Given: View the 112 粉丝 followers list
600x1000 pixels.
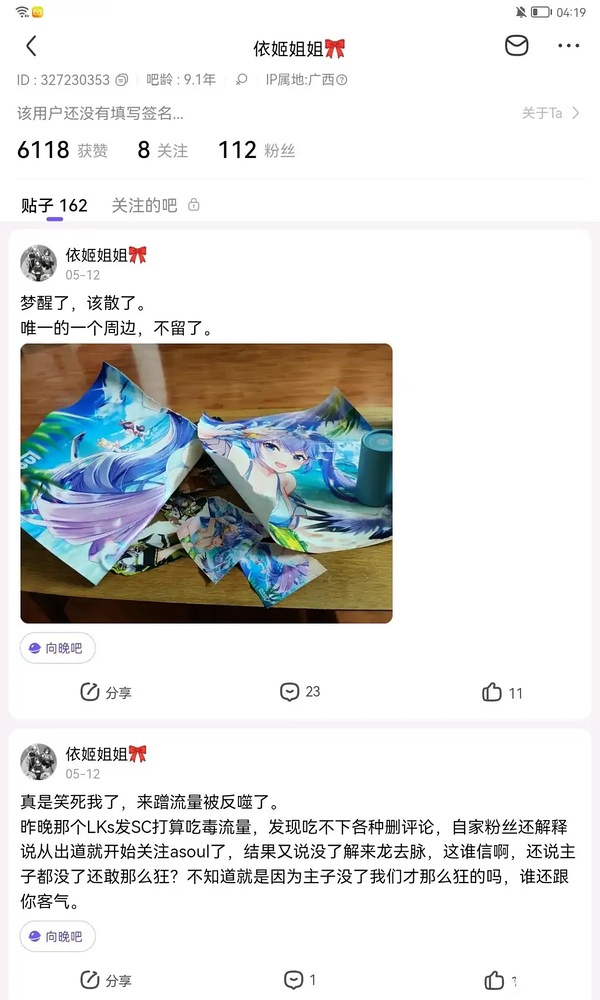Looking at the screenshot, I should point(256,150).
